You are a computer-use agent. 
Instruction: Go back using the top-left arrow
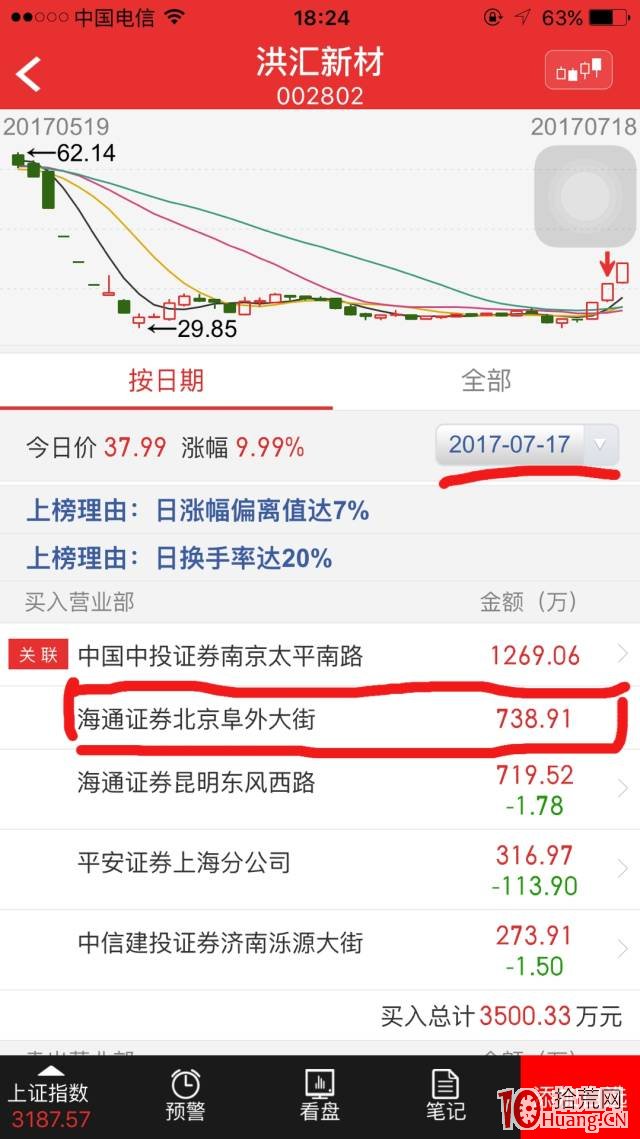tap(29, 73)
